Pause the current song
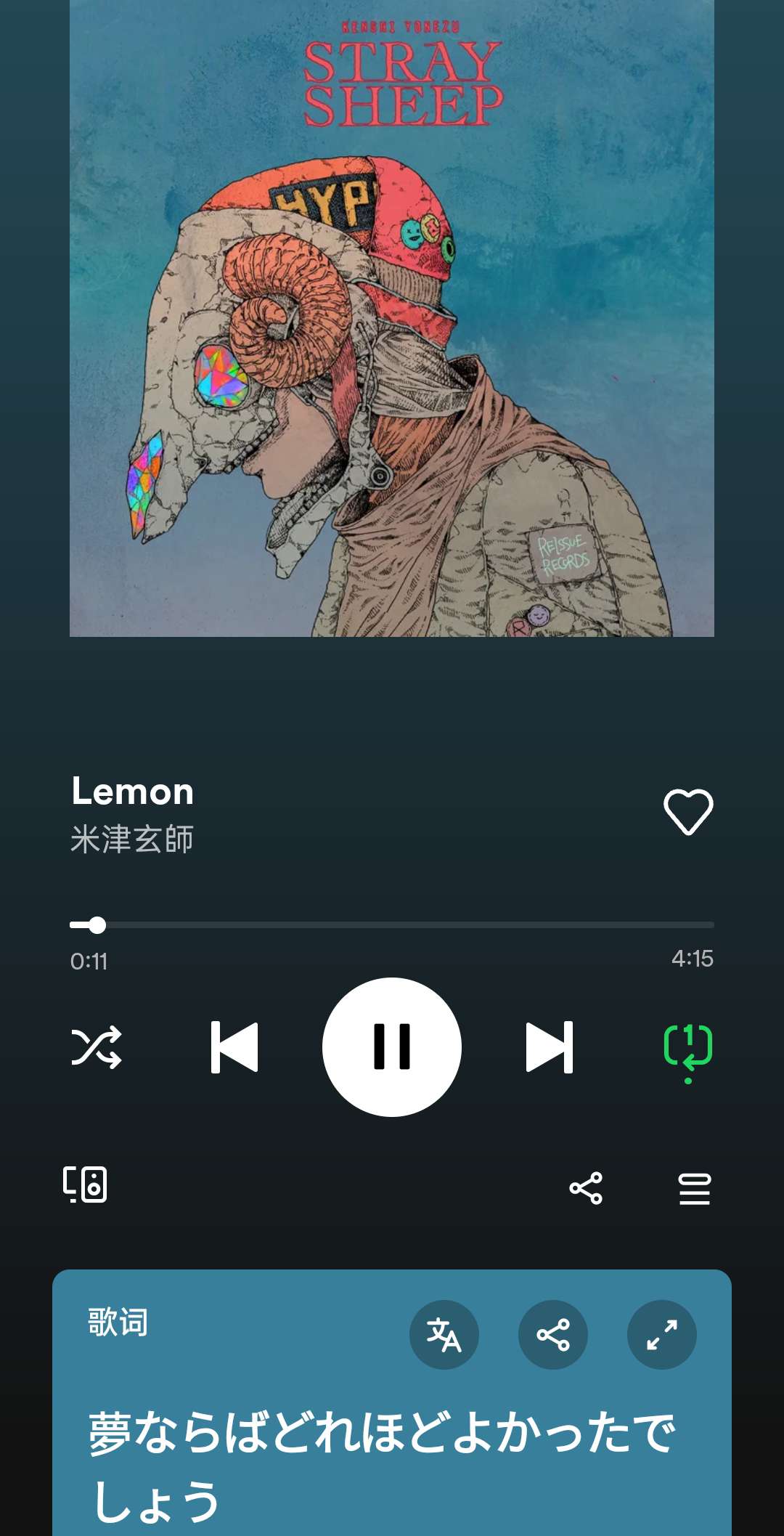The image size is (784, 1536). pos(392,1047)
